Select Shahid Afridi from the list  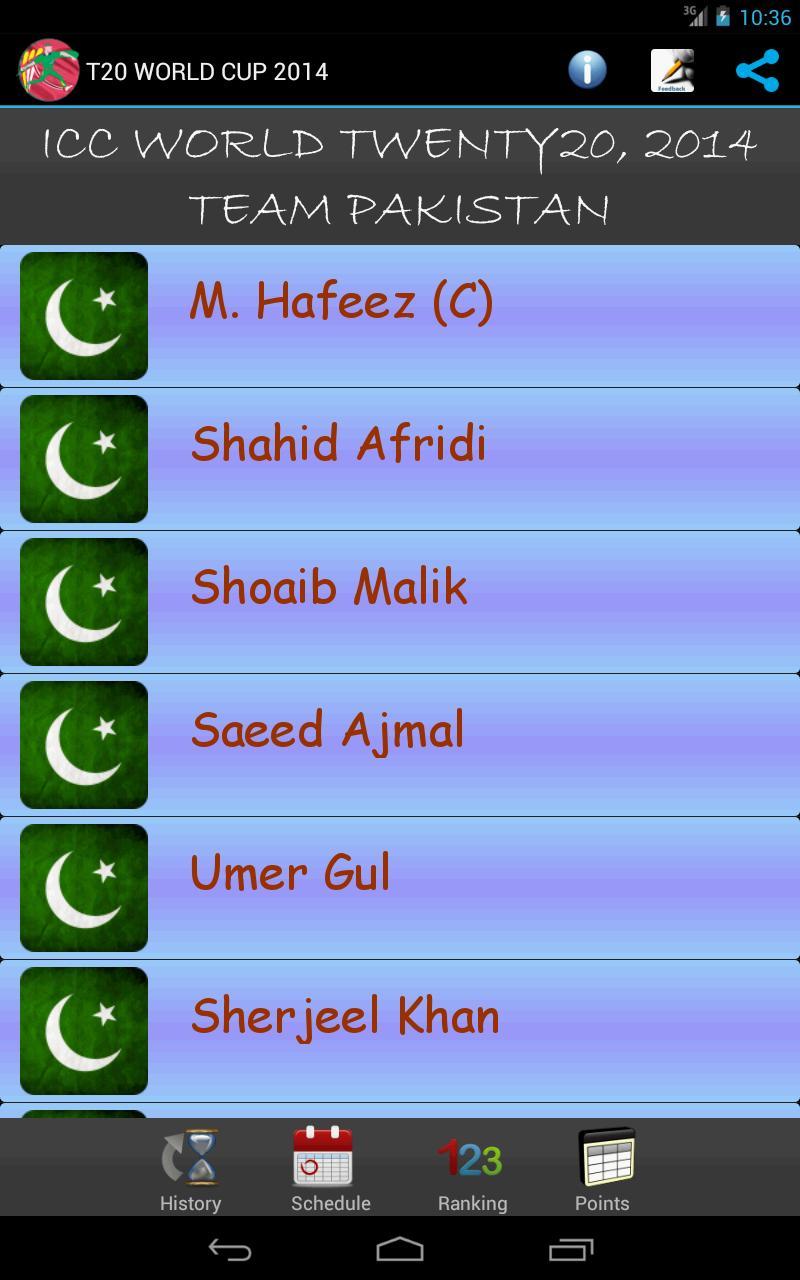pos(400,459)
